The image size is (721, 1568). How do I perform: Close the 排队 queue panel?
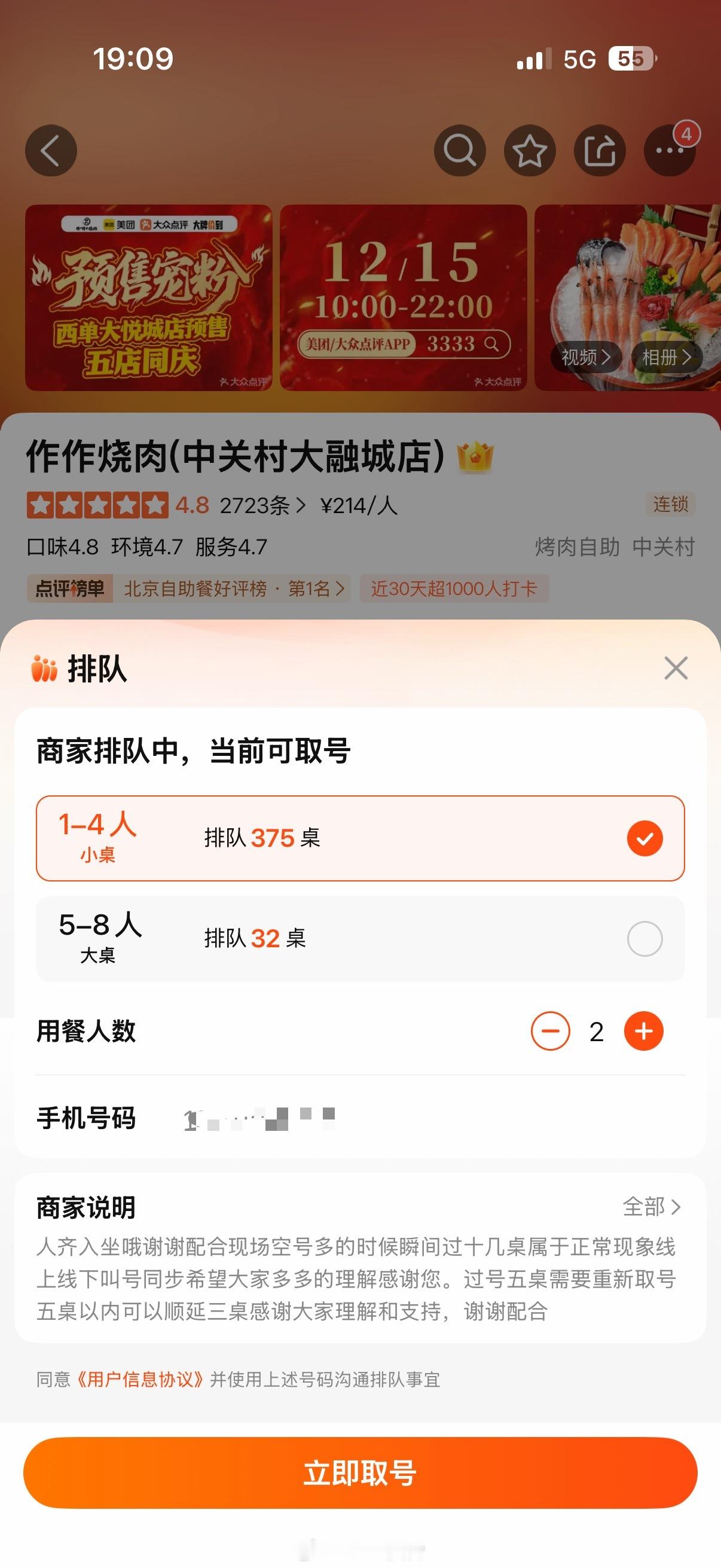click(x=676, y=669)
